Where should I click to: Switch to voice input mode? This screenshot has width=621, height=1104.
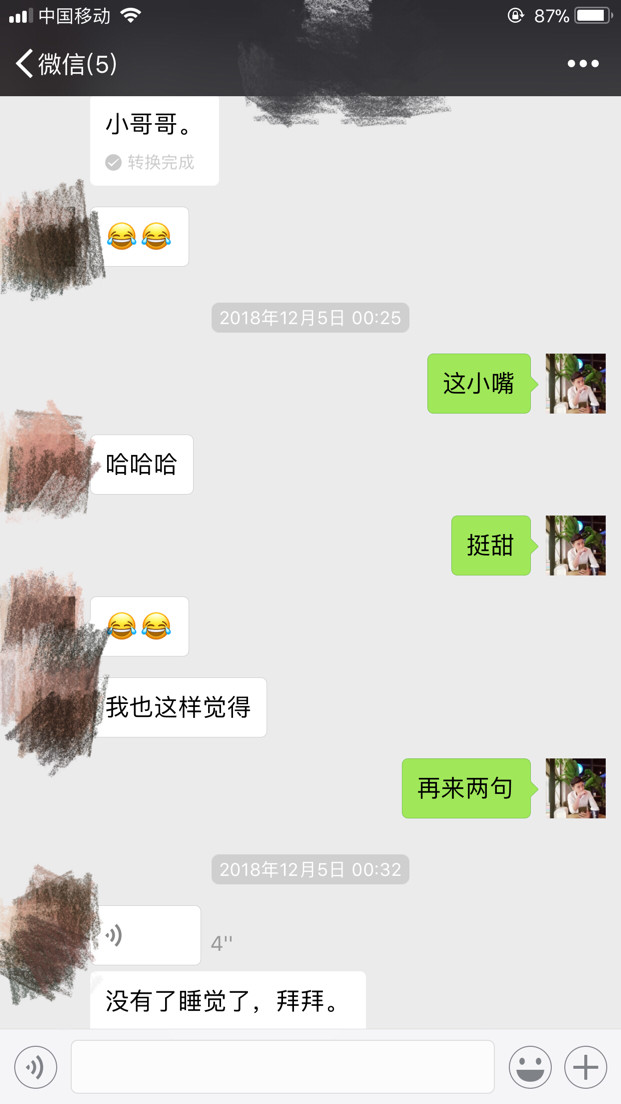35,1068
